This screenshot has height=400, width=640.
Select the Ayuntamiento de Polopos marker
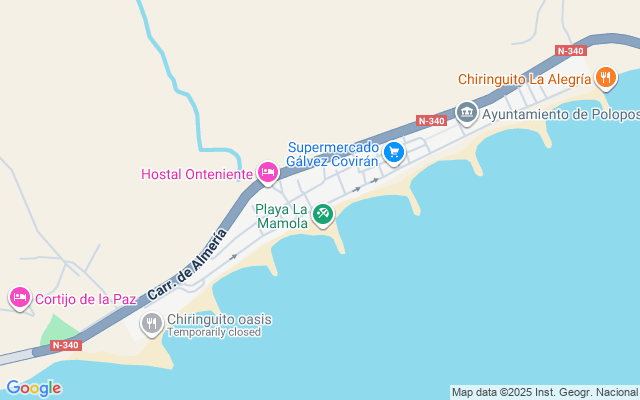click(x=467, y=113)
